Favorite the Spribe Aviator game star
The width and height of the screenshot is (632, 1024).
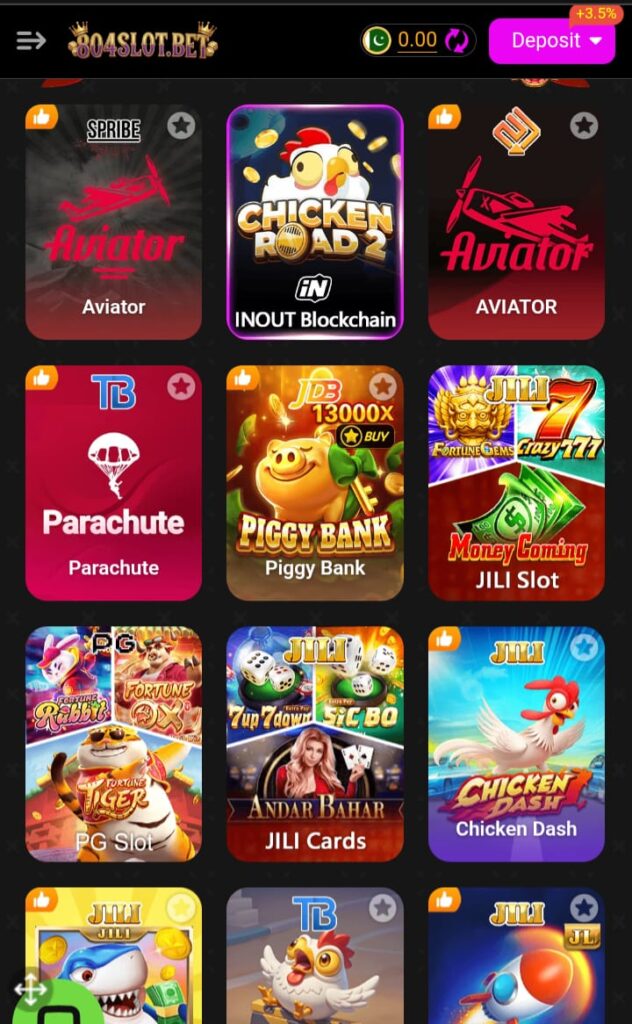tap(180, 125)
